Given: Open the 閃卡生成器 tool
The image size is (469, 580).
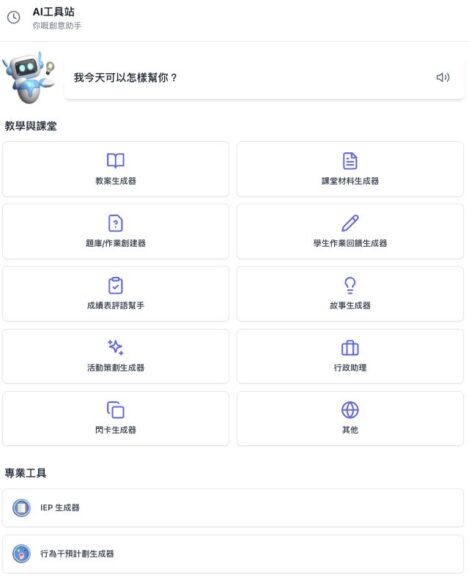Looking at the screenshot, I should click(116, 418).
